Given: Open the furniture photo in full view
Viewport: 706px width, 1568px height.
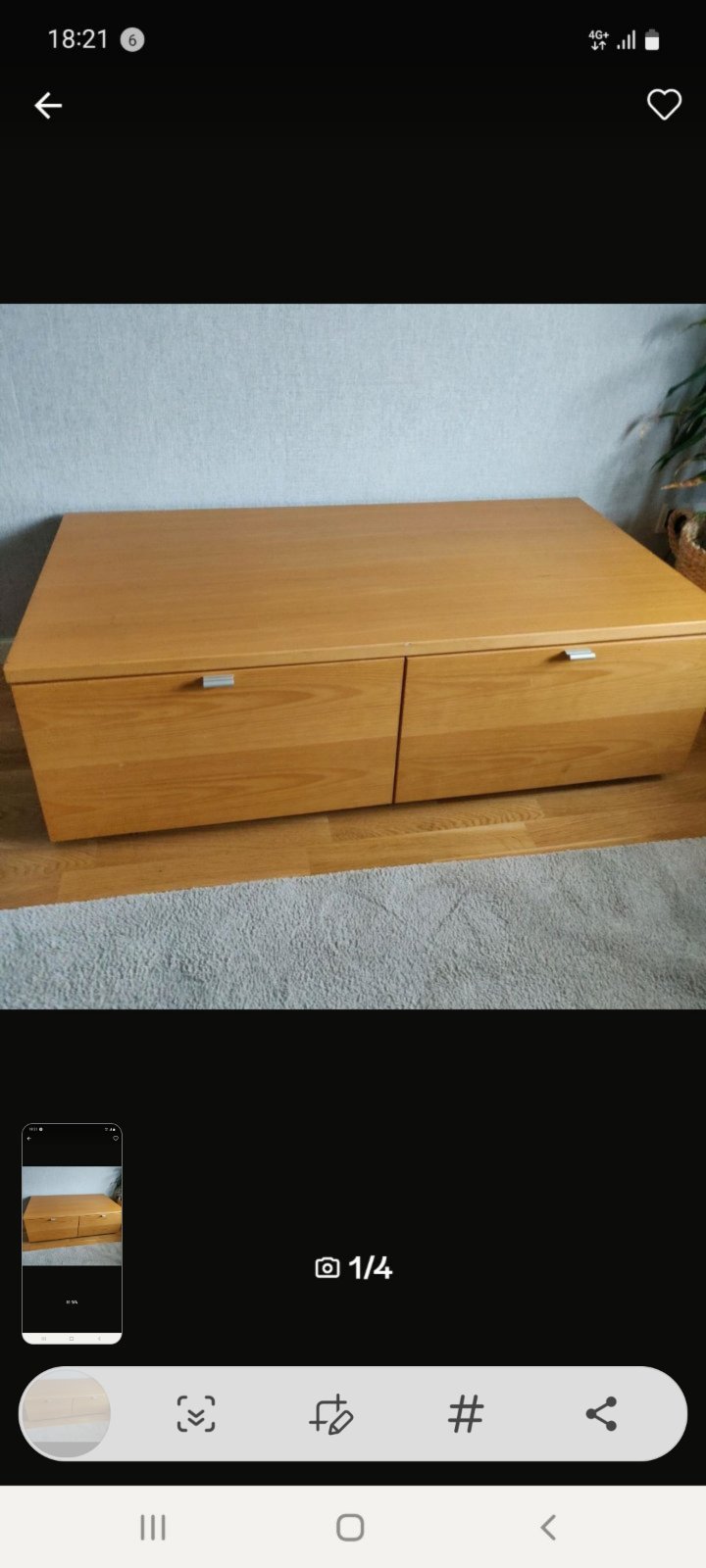Looking at the screenshot, I should 353,656.
